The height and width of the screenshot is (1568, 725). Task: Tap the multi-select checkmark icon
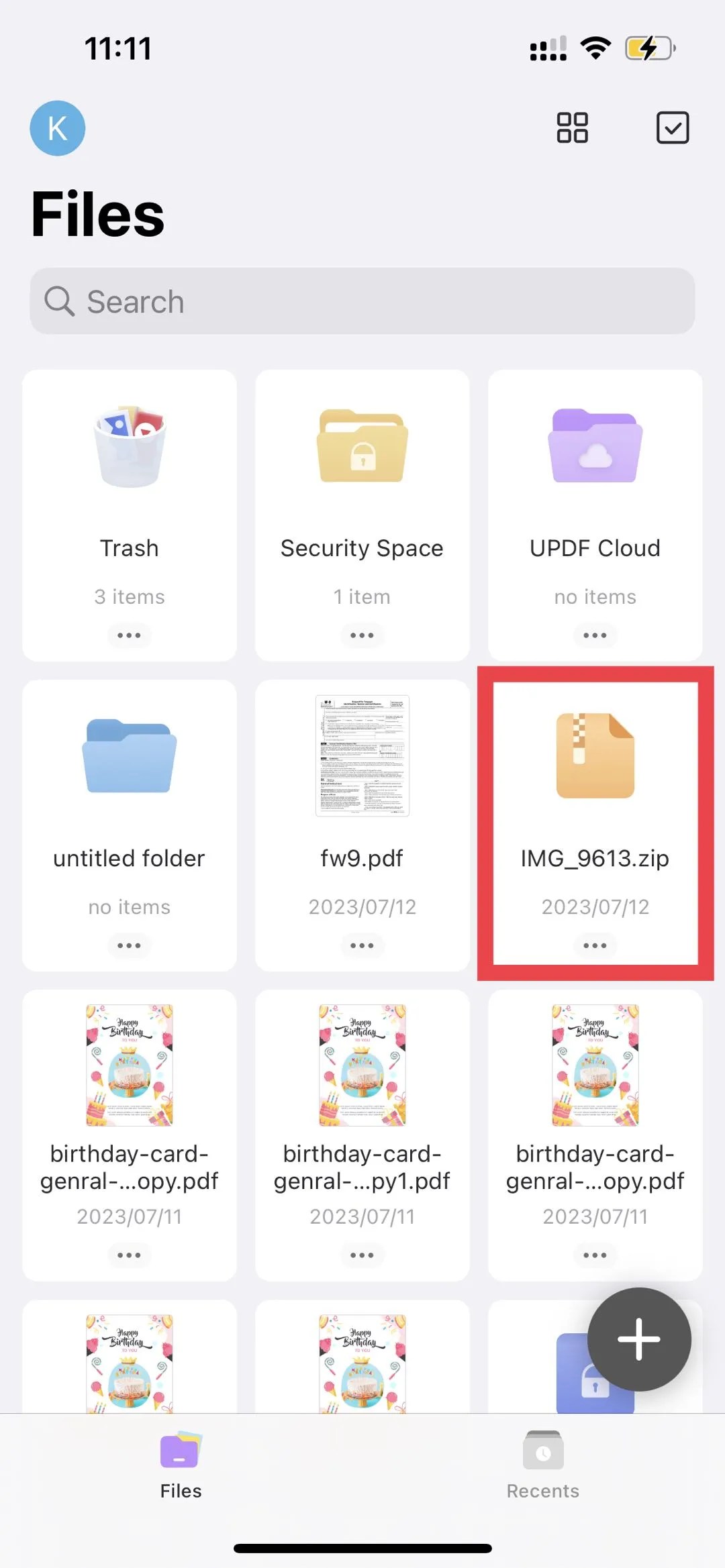(x=672, y=127)
